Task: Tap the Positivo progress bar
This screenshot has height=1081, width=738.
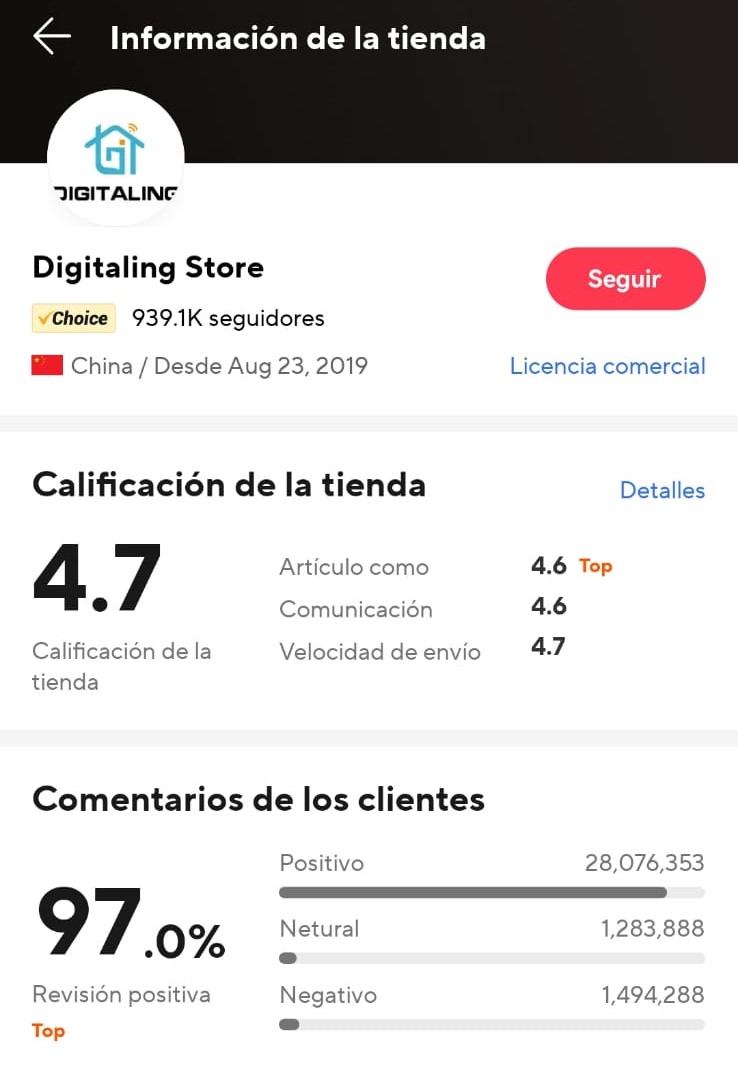Action: coord(491,892)
